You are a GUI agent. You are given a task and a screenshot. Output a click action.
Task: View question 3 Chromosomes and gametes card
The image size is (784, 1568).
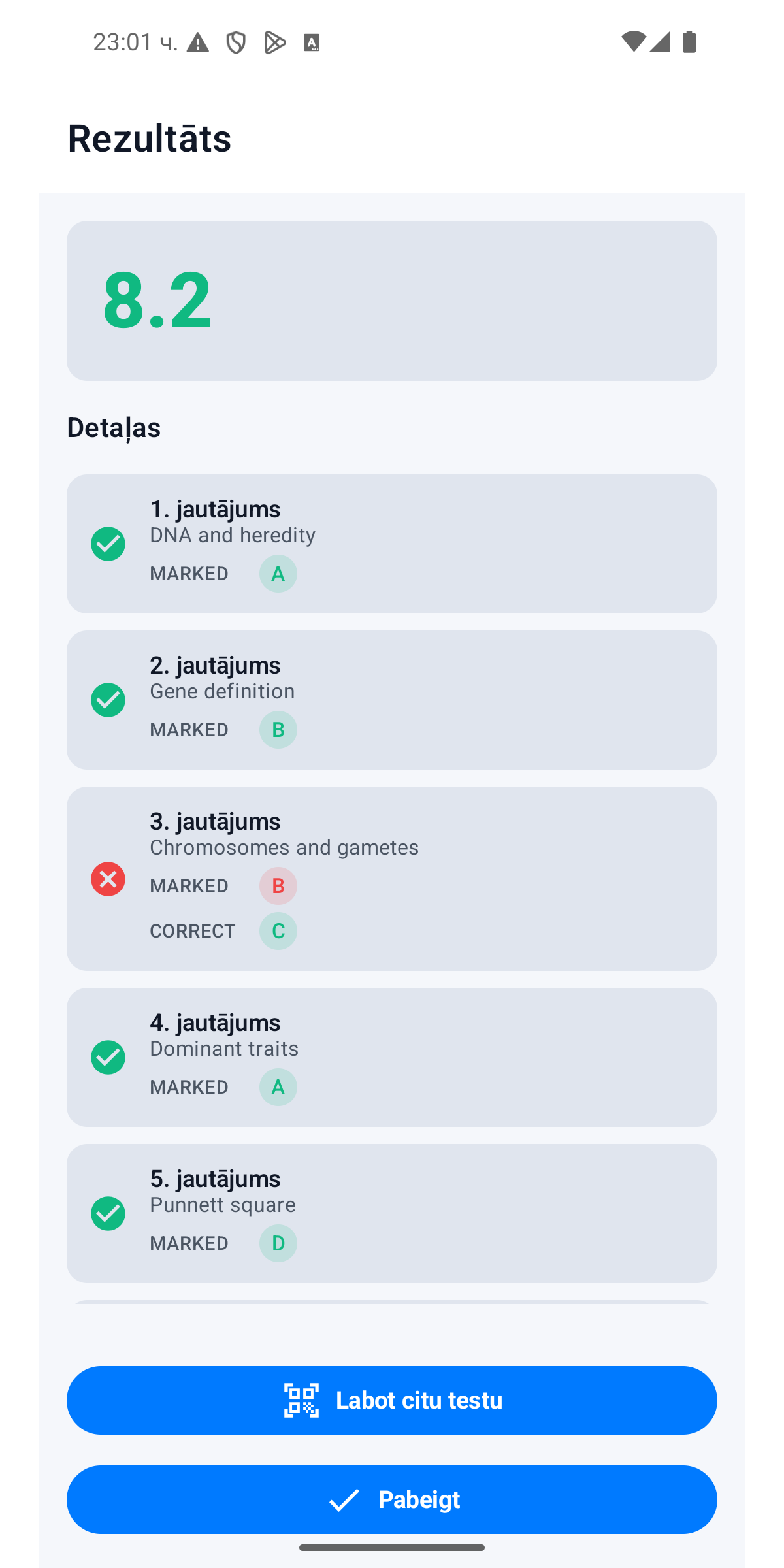coord(392,879)
